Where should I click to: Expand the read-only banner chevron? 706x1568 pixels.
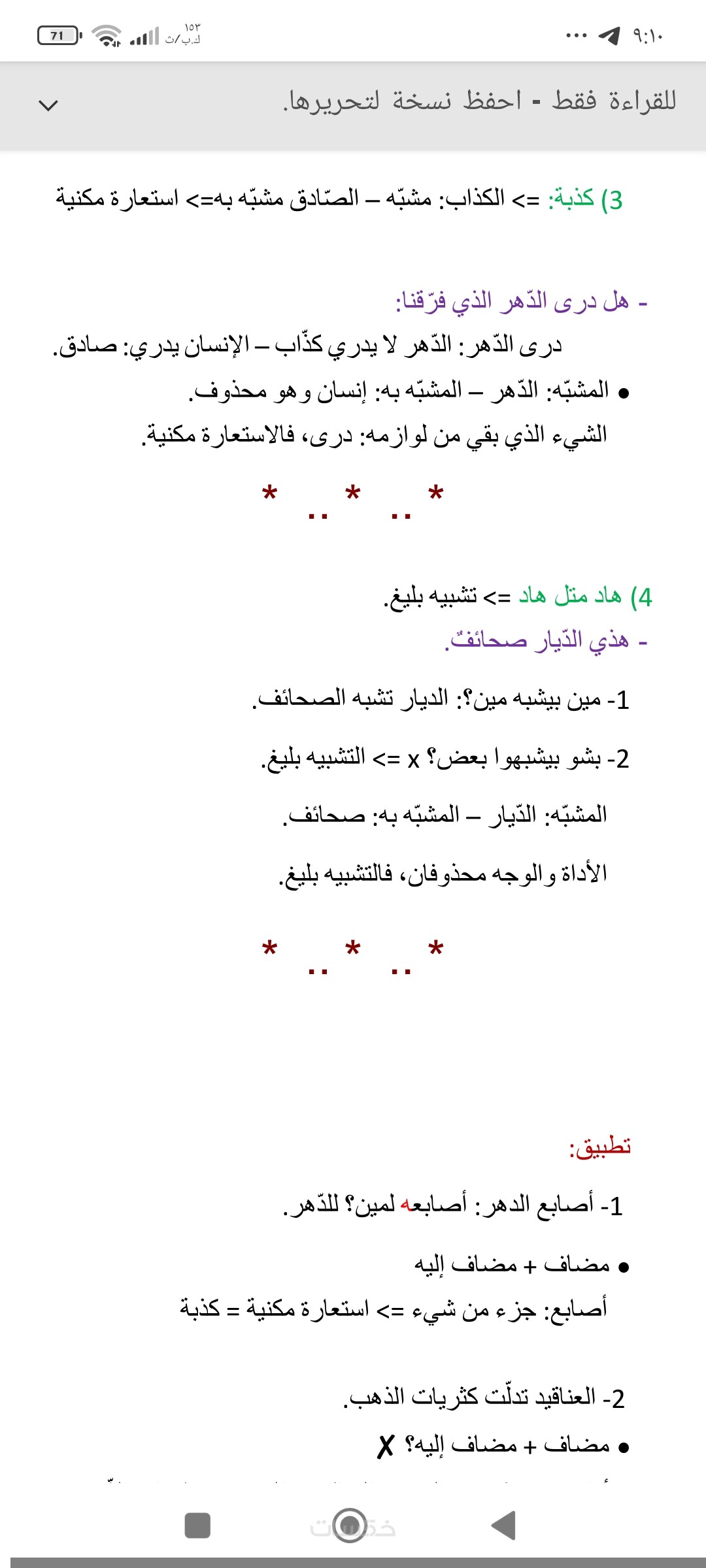[48, 105]
